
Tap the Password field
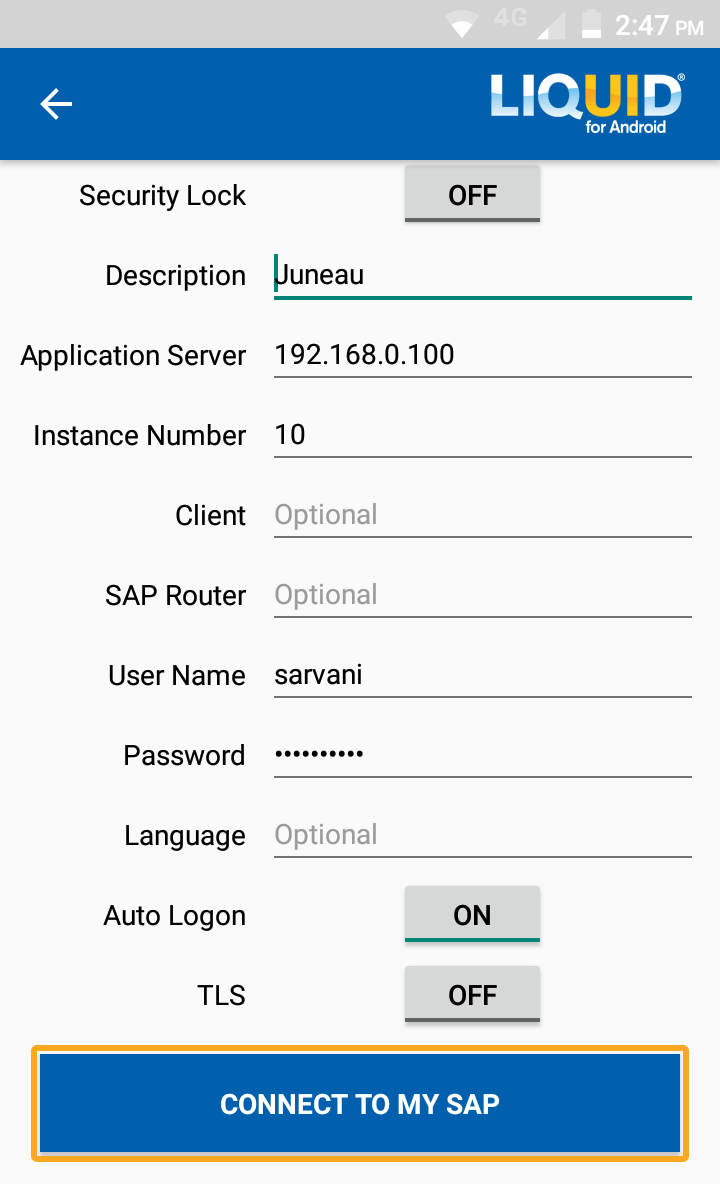(x=482, y=756)
